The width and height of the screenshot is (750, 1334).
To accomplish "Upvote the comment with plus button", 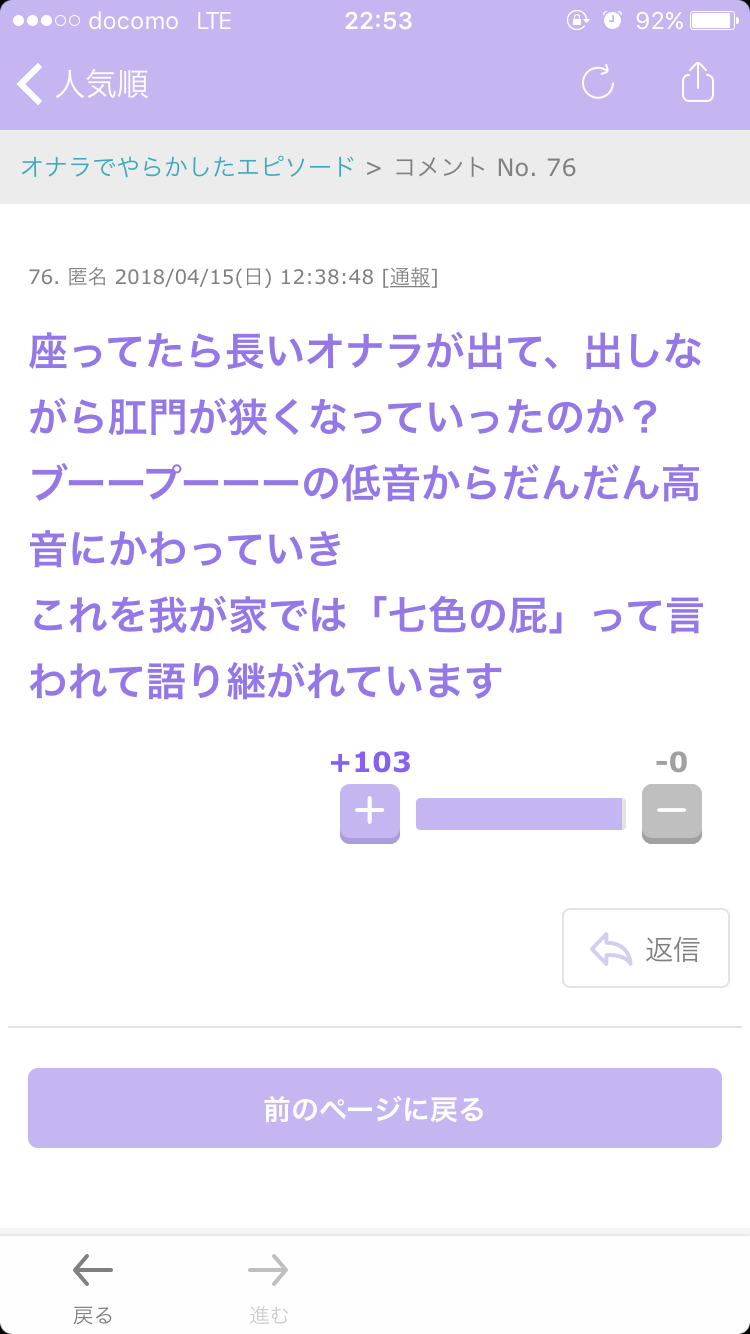I will click(x=370, y=813).
